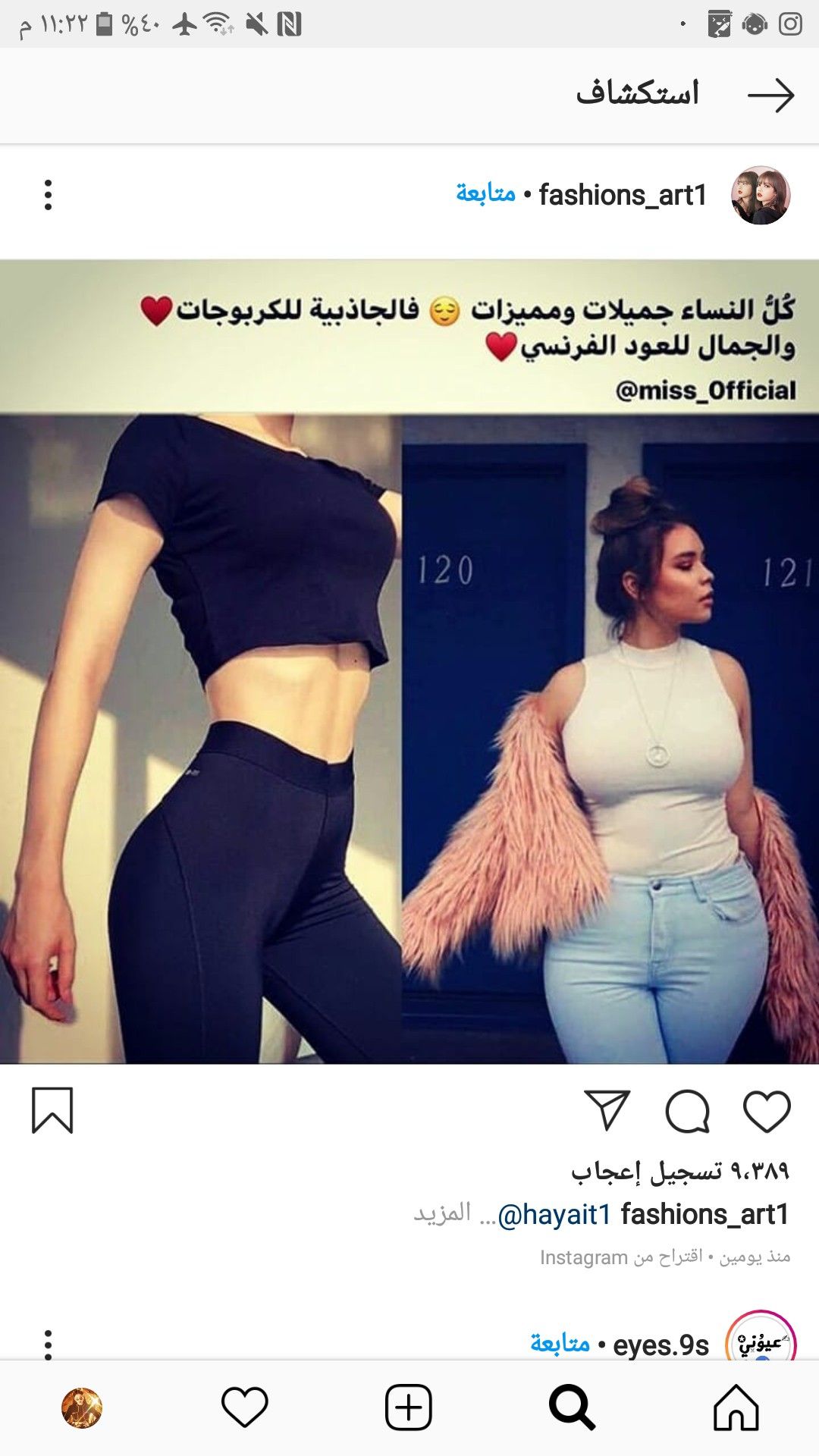Expand caption with المزيد
The height and width of the screenshot is (1456, 819).
point(442,1213)
